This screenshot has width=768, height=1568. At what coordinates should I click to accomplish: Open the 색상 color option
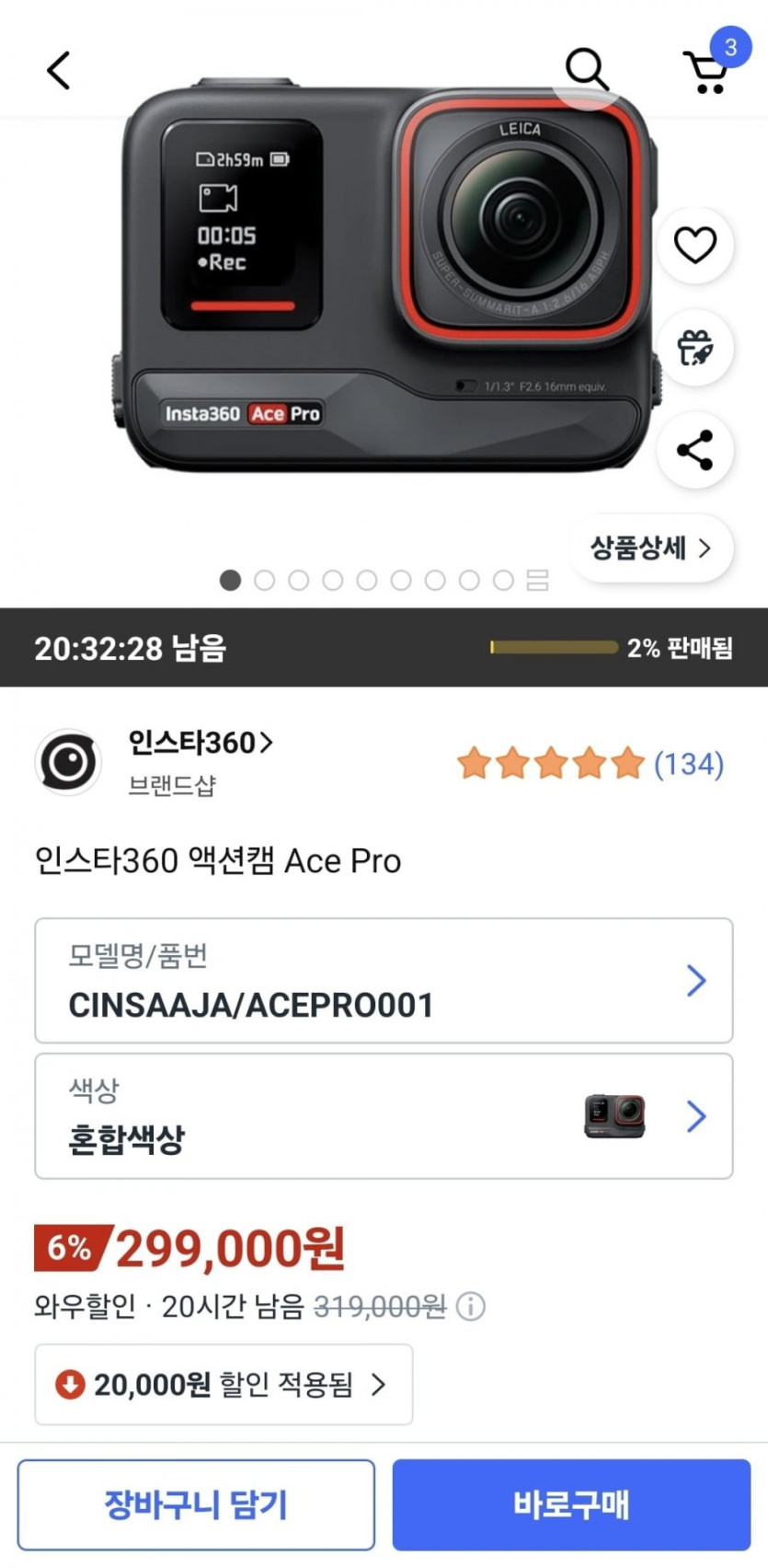pyautogui.click(x=384, y=1116)
